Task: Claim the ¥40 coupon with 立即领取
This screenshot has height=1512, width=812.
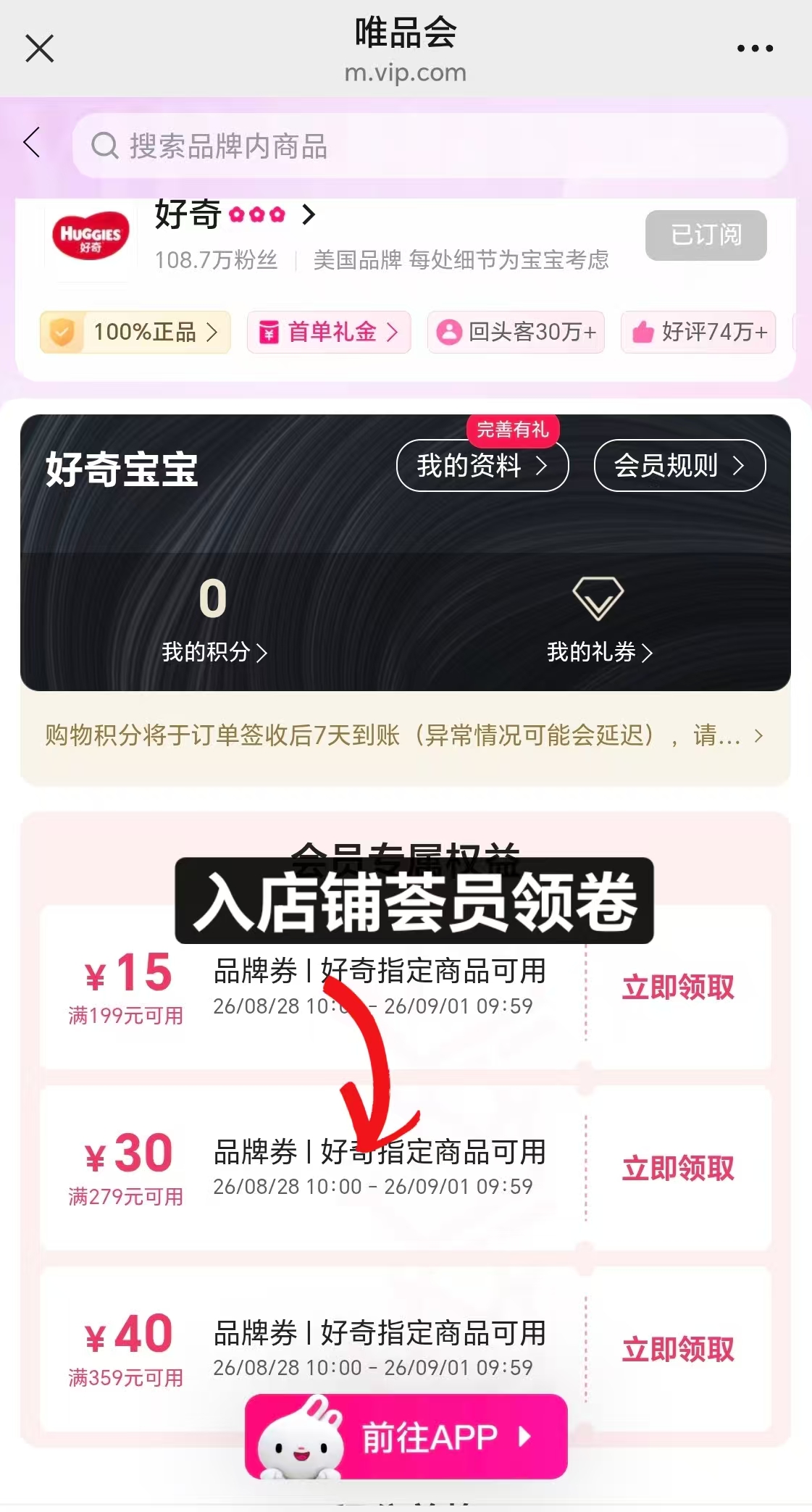Action: point(678,1349)
